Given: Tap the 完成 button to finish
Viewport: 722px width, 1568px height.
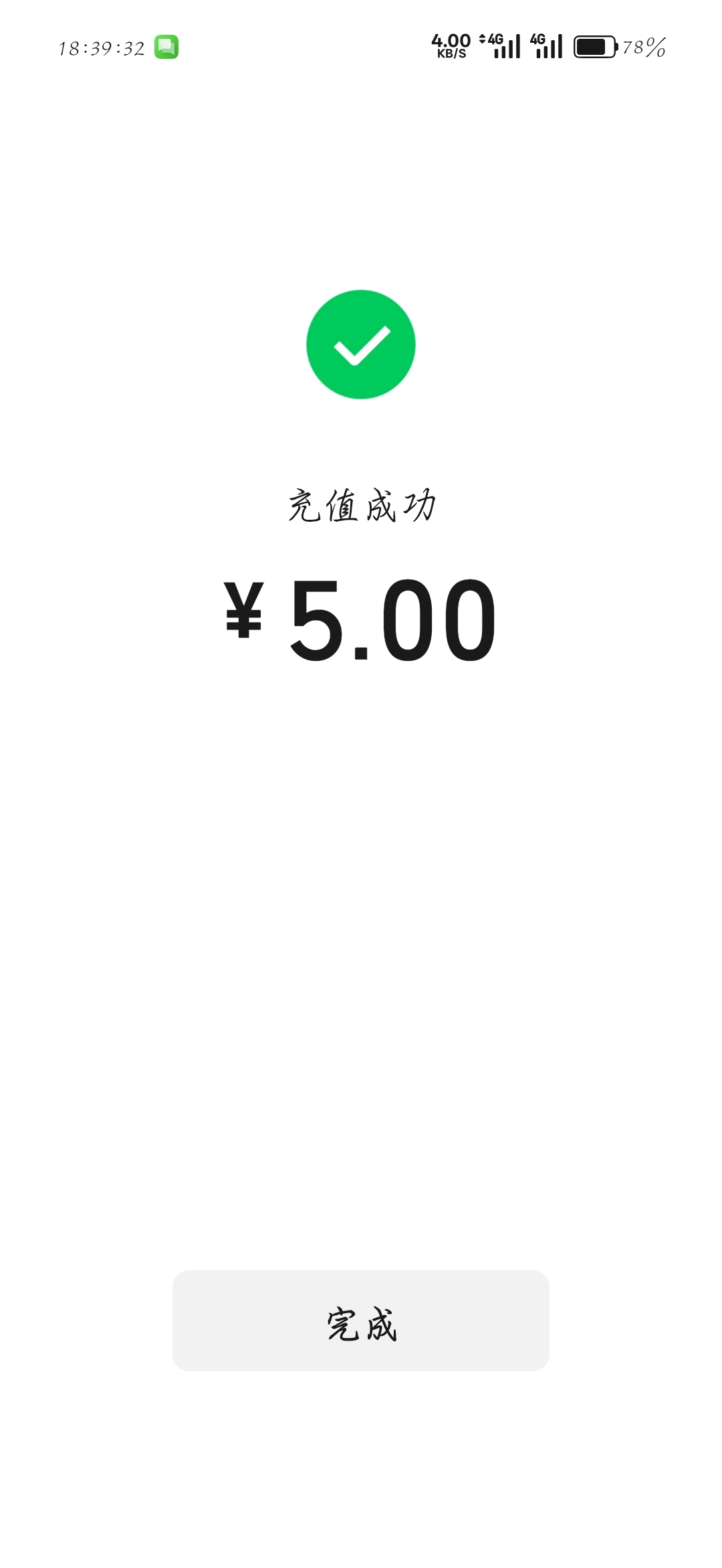Looking at the screenshot, I should (x=361, y=1320).
